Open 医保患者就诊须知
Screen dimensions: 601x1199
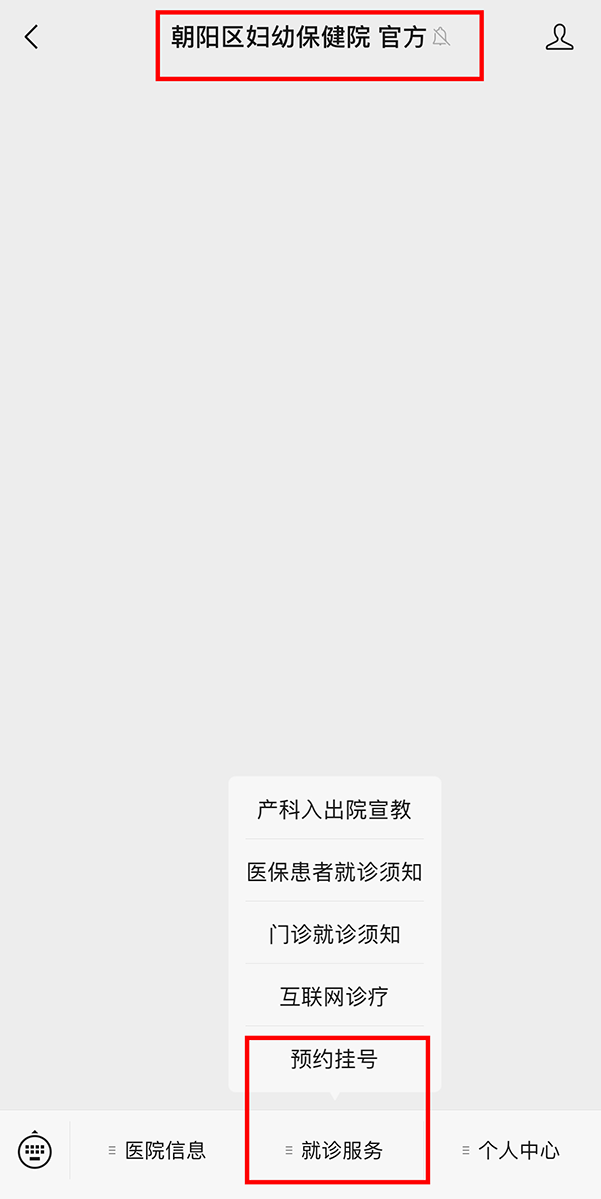[335, 872]
